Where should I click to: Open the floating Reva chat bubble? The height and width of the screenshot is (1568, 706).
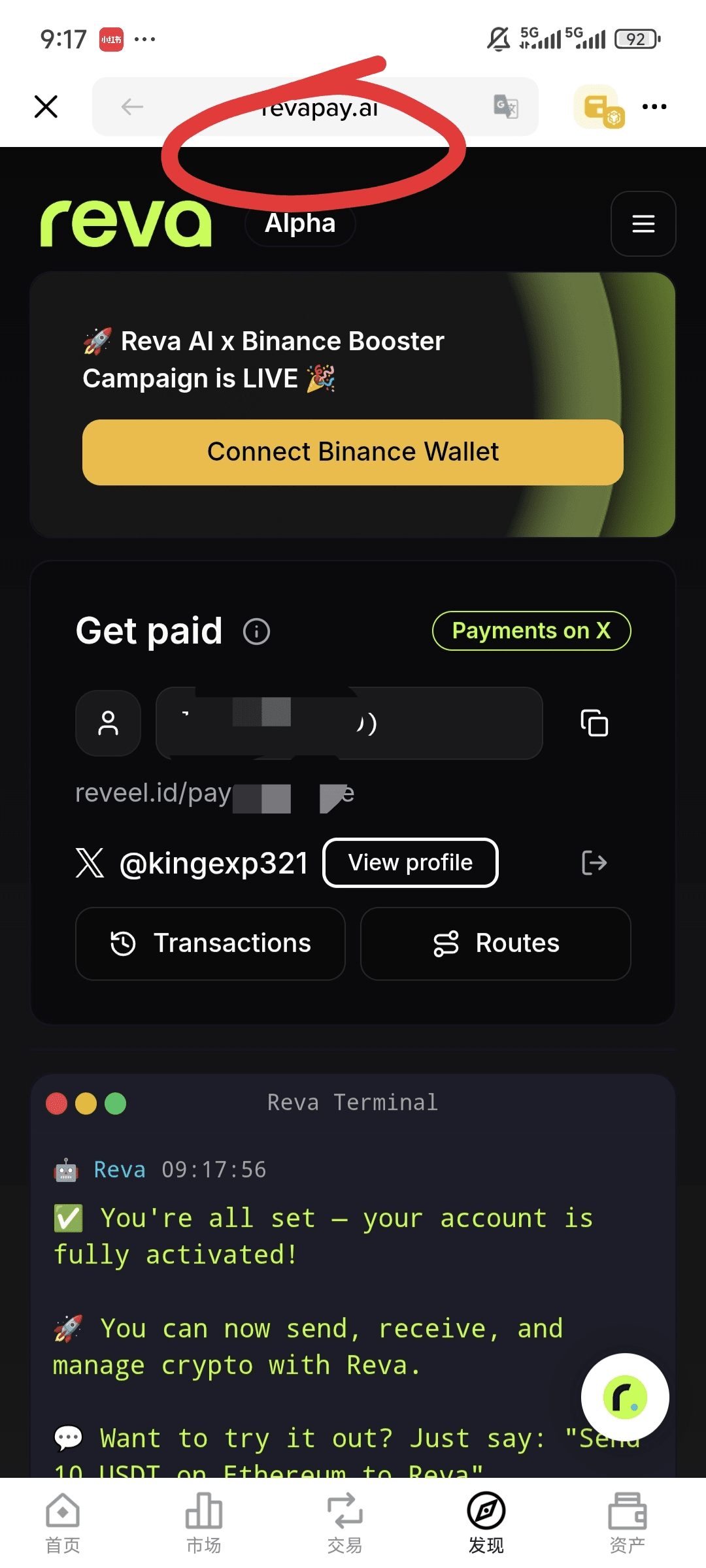click(x=625, y=1397)
